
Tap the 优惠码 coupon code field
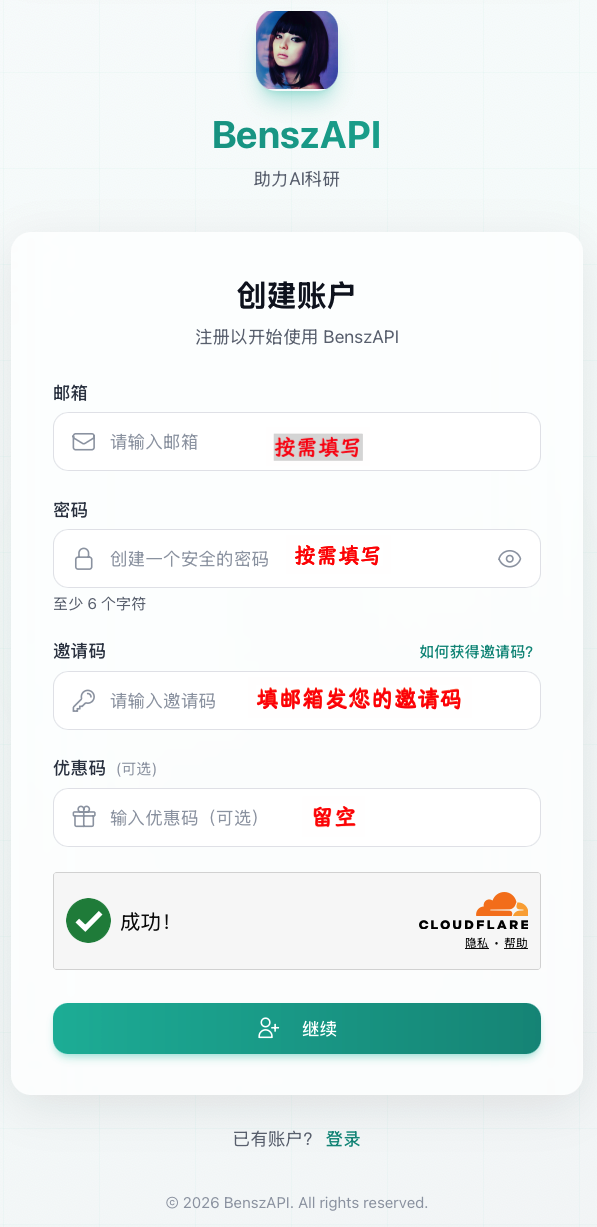[x=297, y=818]
